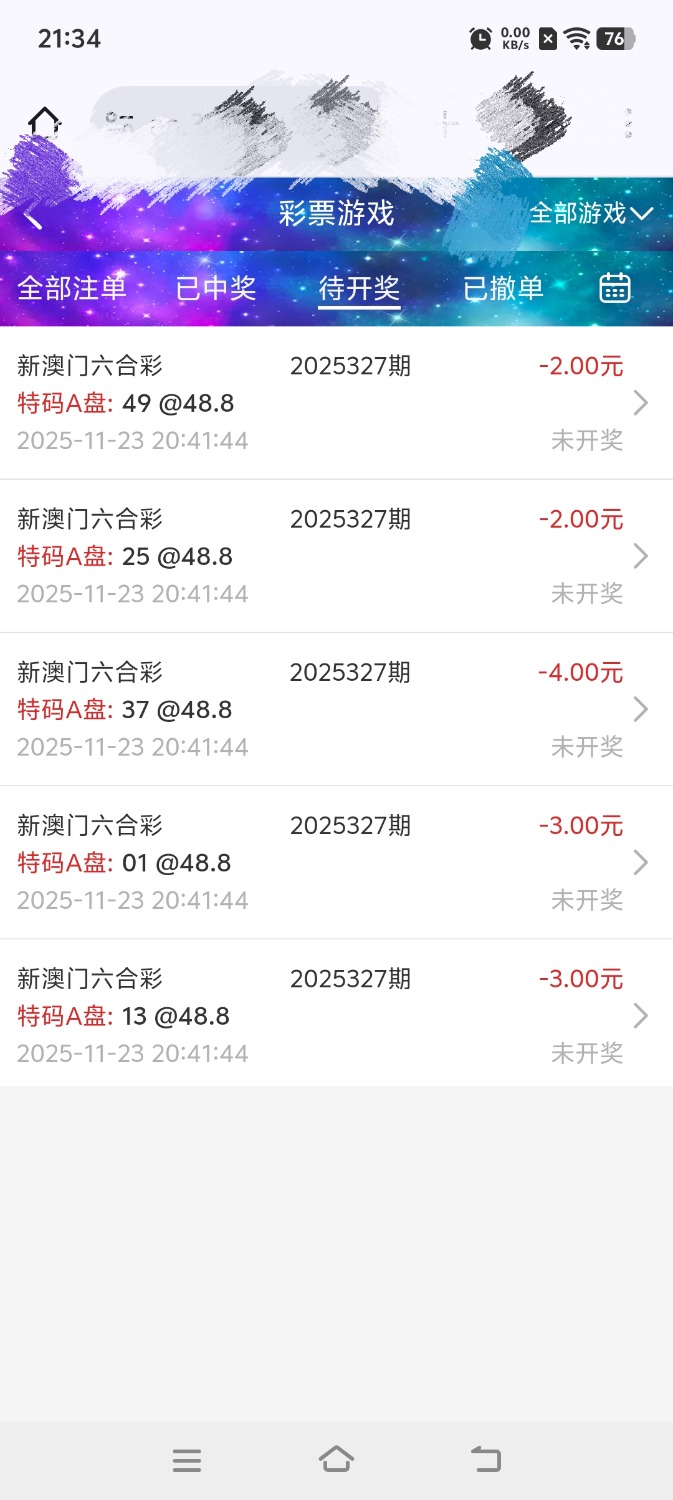
Task: Open the browser overflow menu
Action: (628, 122)
